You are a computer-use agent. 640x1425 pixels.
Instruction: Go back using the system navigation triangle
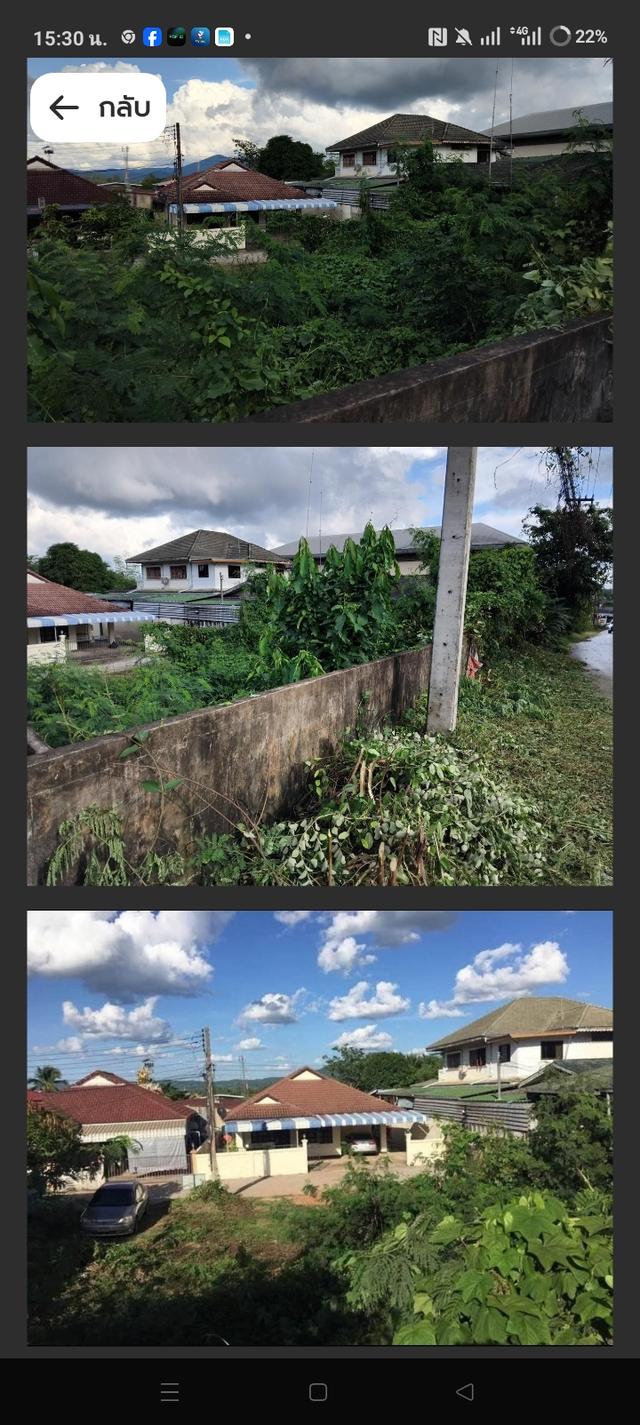click(464, 1391)
